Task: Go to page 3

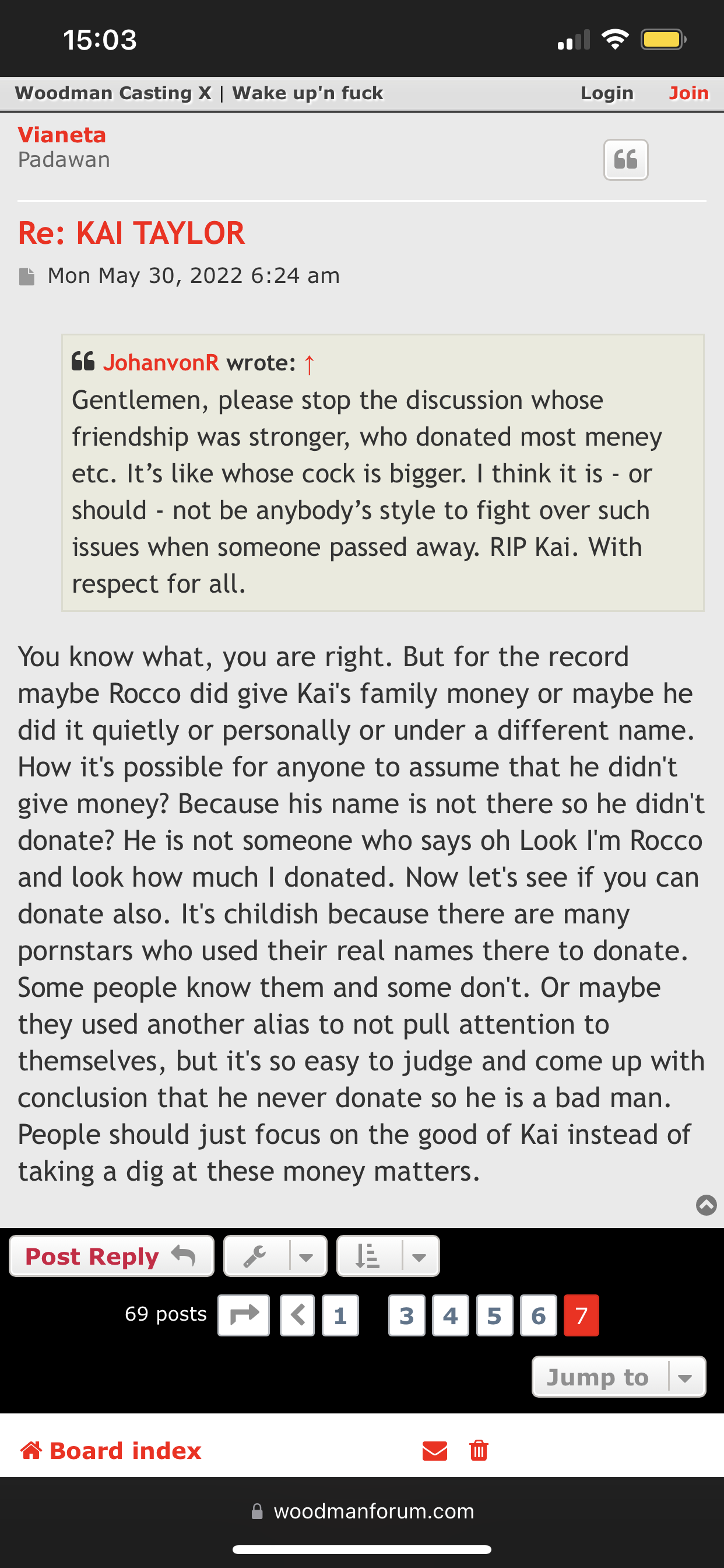Action: pyautogui.click(x=406, y=1315)
